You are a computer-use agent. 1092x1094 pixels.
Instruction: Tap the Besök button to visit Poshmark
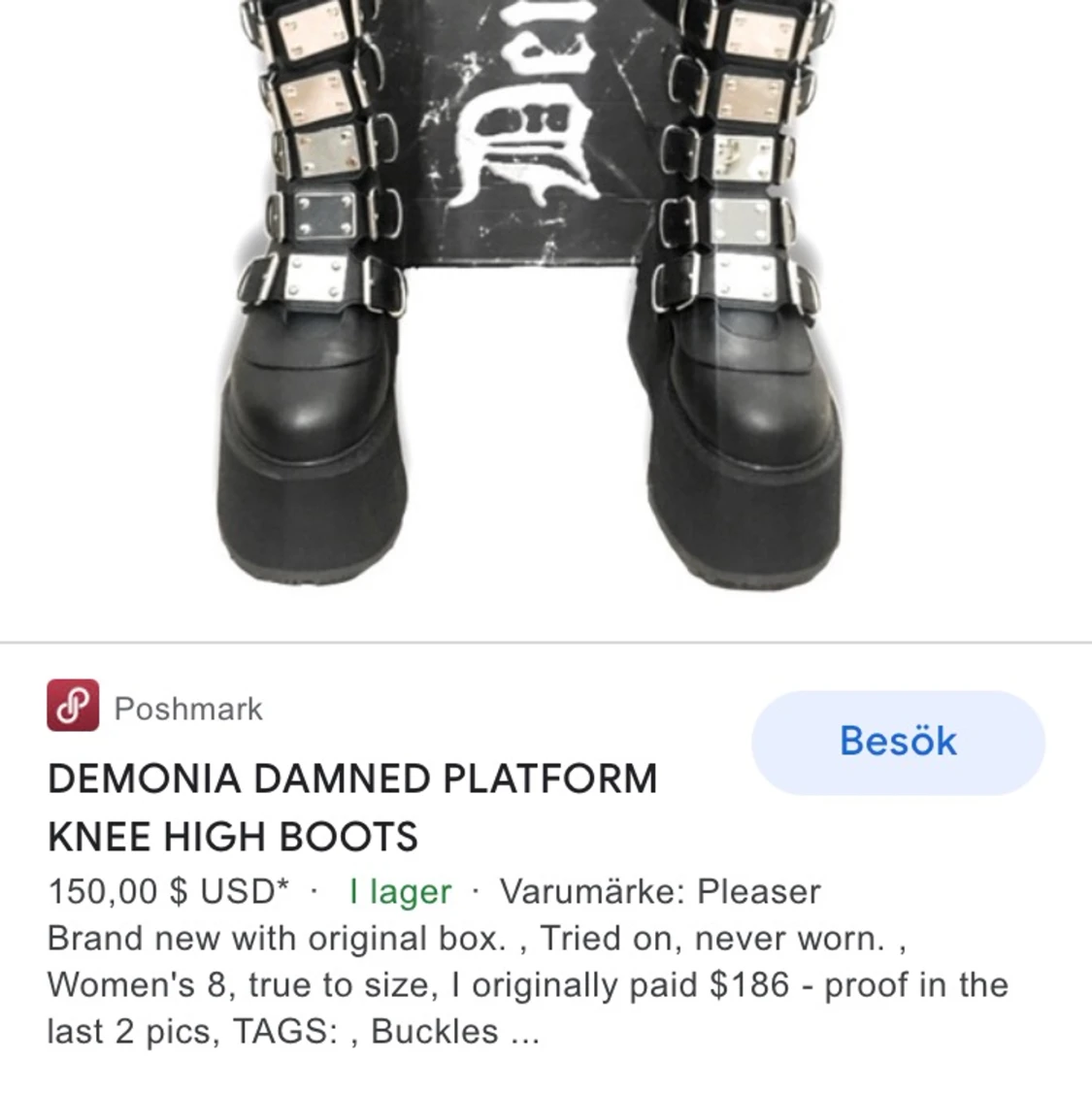tap(897, 742)
